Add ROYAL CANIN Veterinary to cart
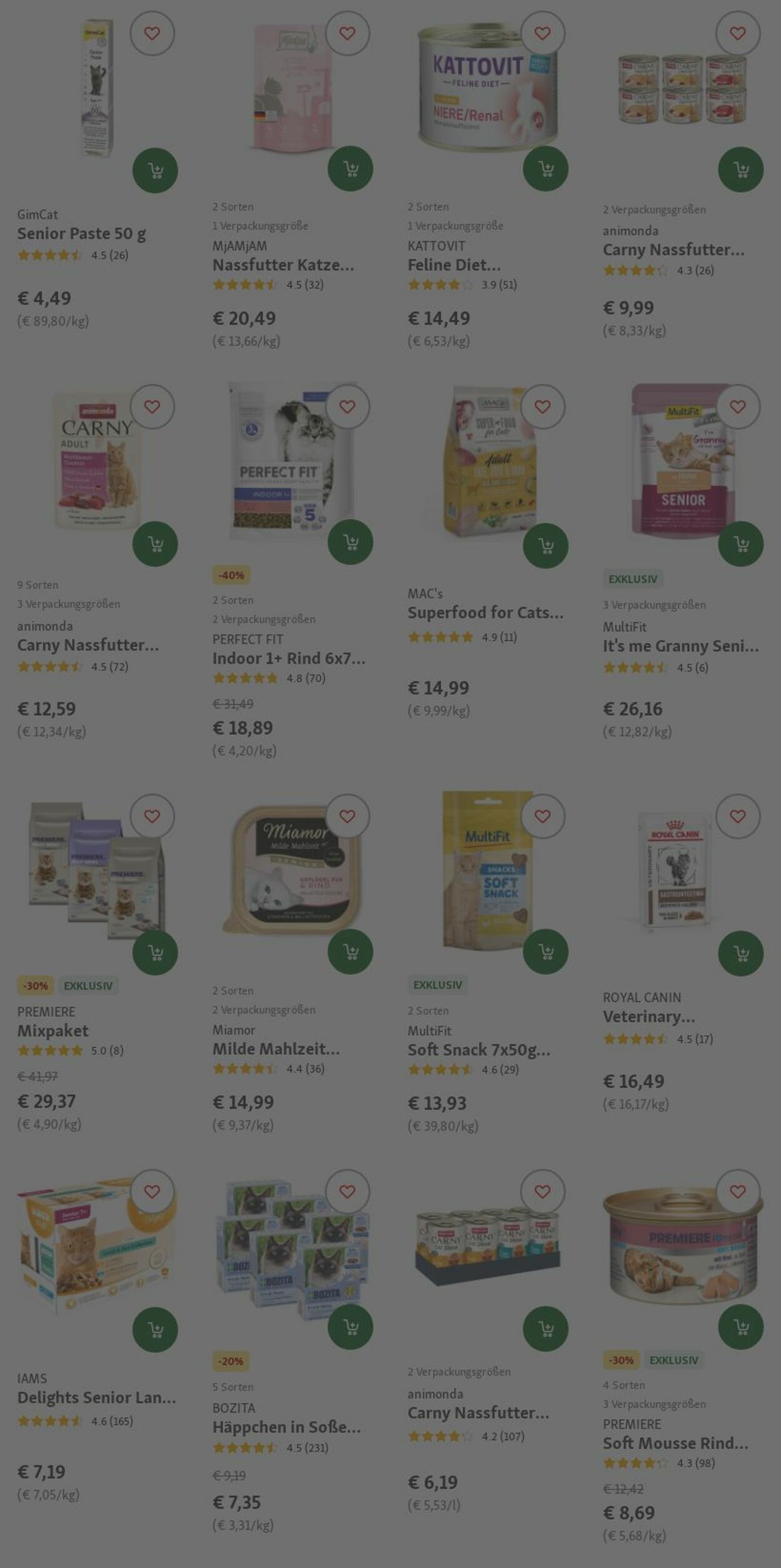The height and width of the screenshot is (1568, 781). tap(741, 954)
